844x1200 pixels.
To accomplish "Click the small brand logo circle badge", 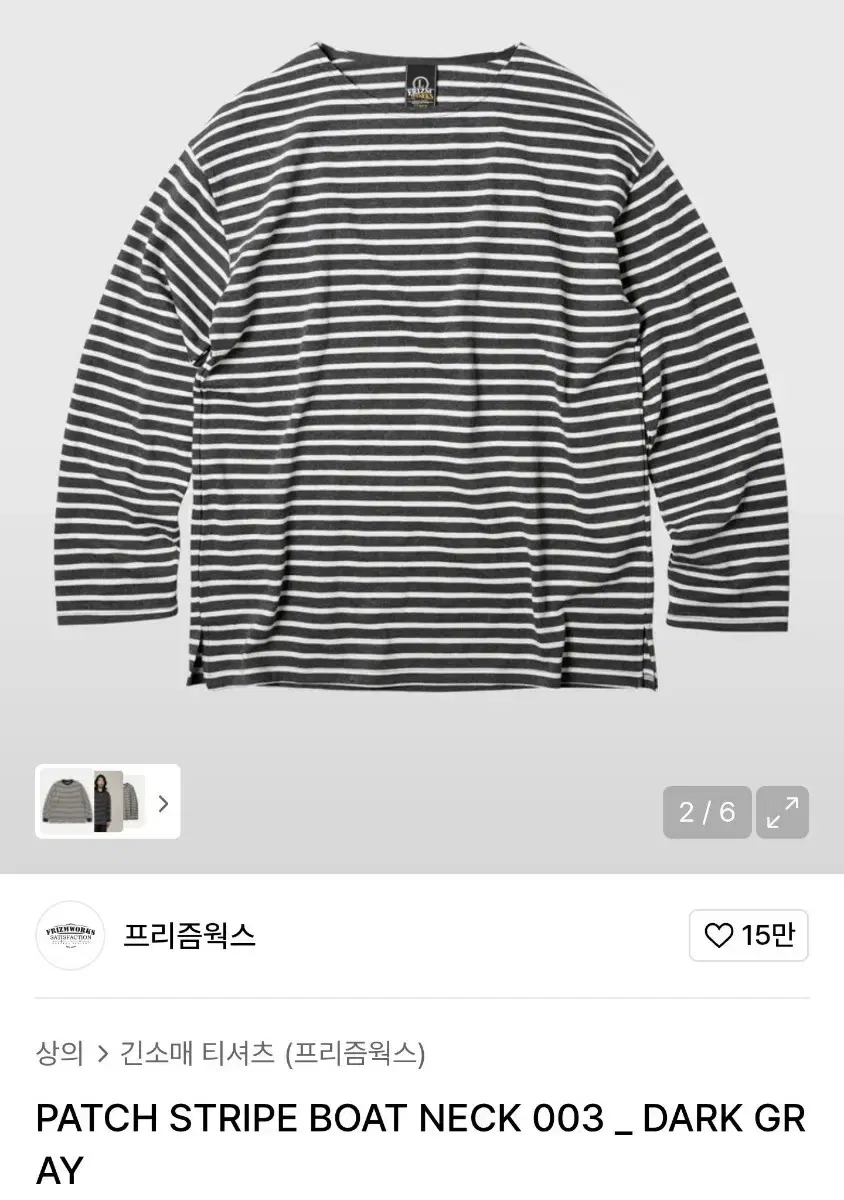I will tap(70, 935).
